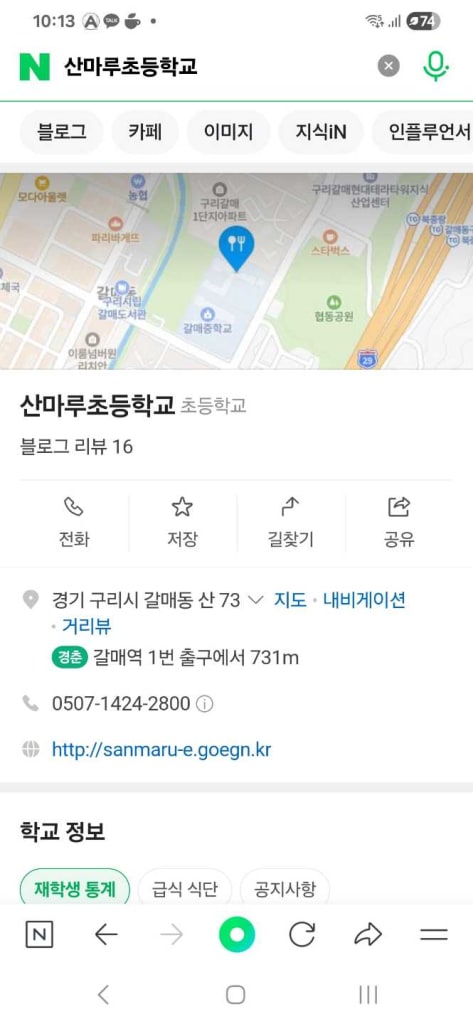Open the 거리뷰 street view link

(x=86, y=627)
